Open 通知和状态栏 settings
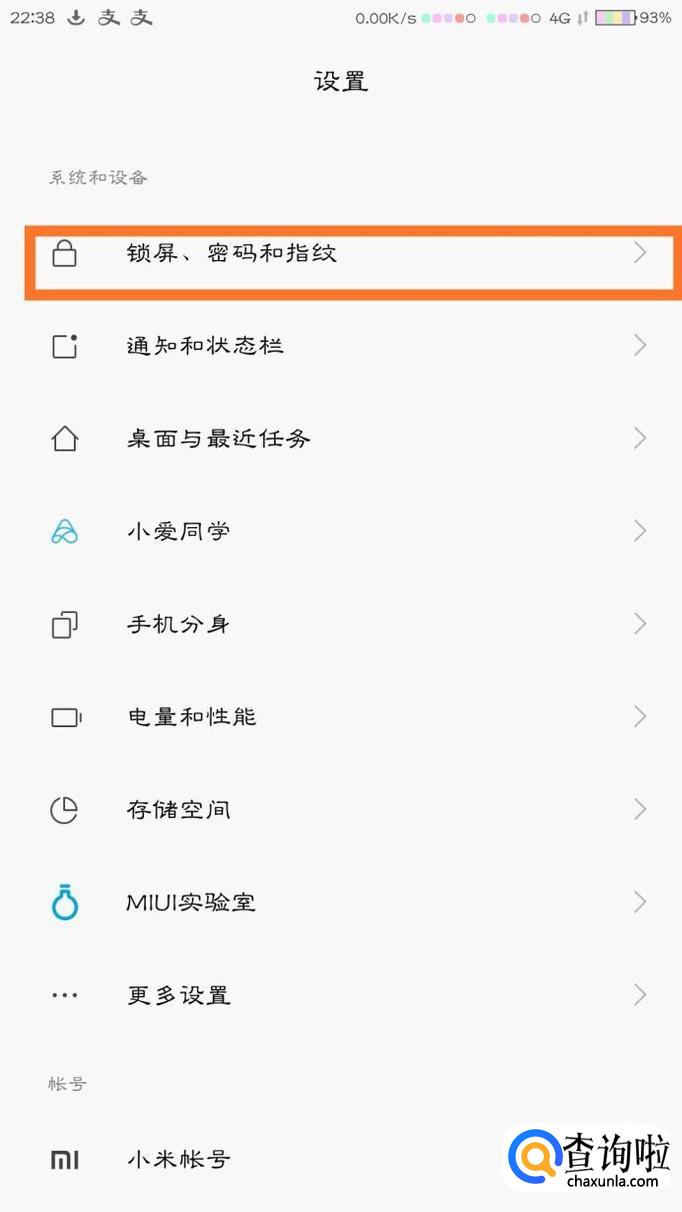This screenshot has width=682, height=1212. point(205,346)
